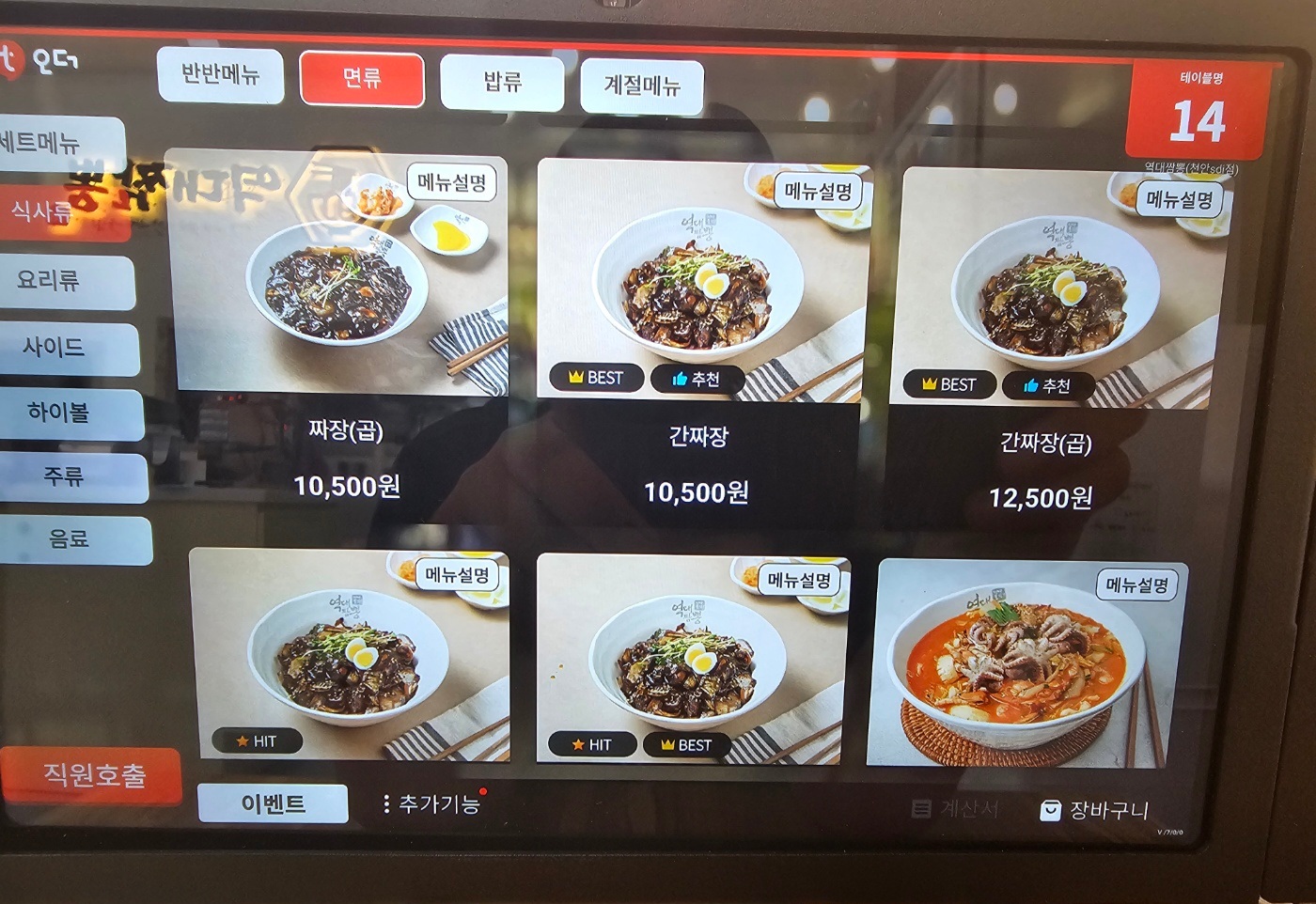Open the 장바구니 cart

pyautogui.click(x=1095, y=810)
